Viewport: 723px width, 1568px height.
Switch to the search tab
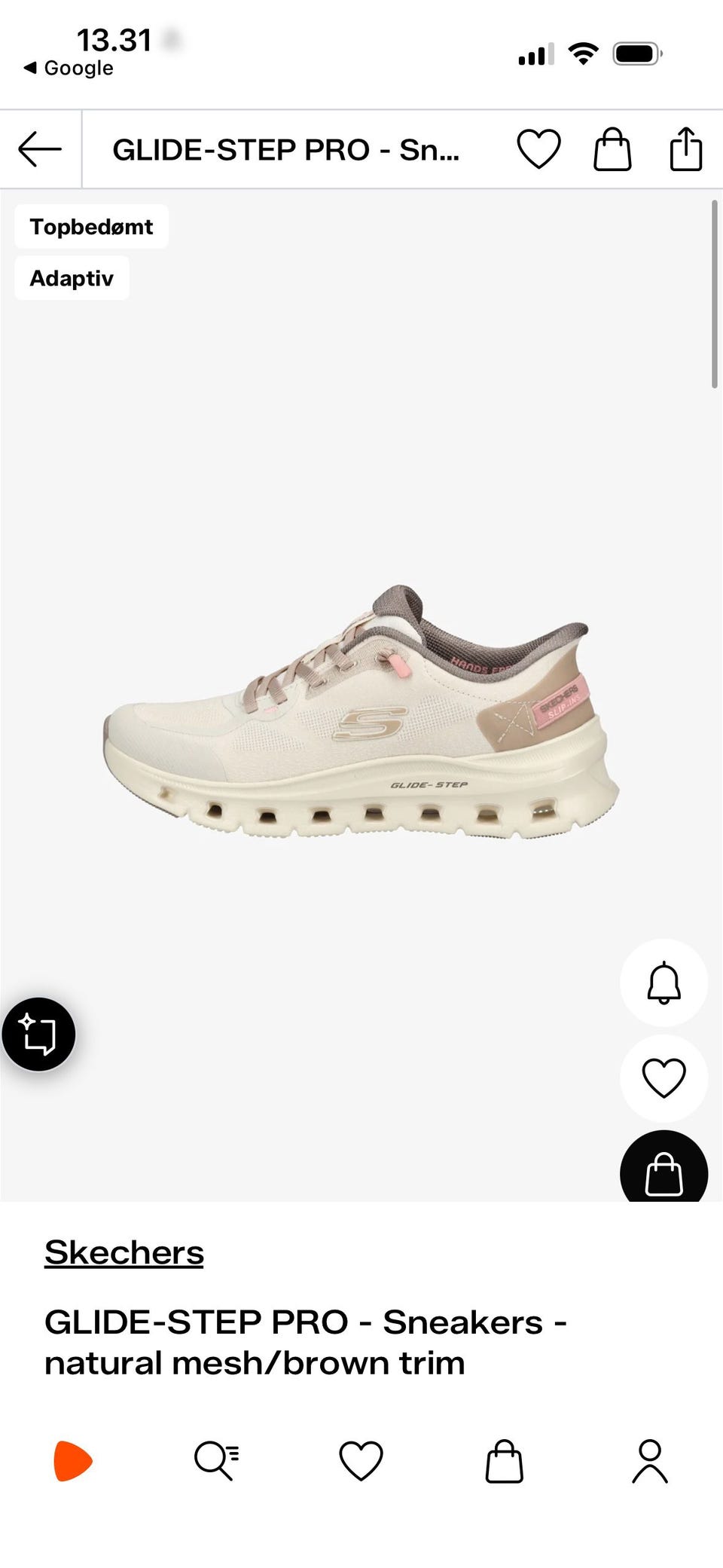click(x=217, y=1461)
